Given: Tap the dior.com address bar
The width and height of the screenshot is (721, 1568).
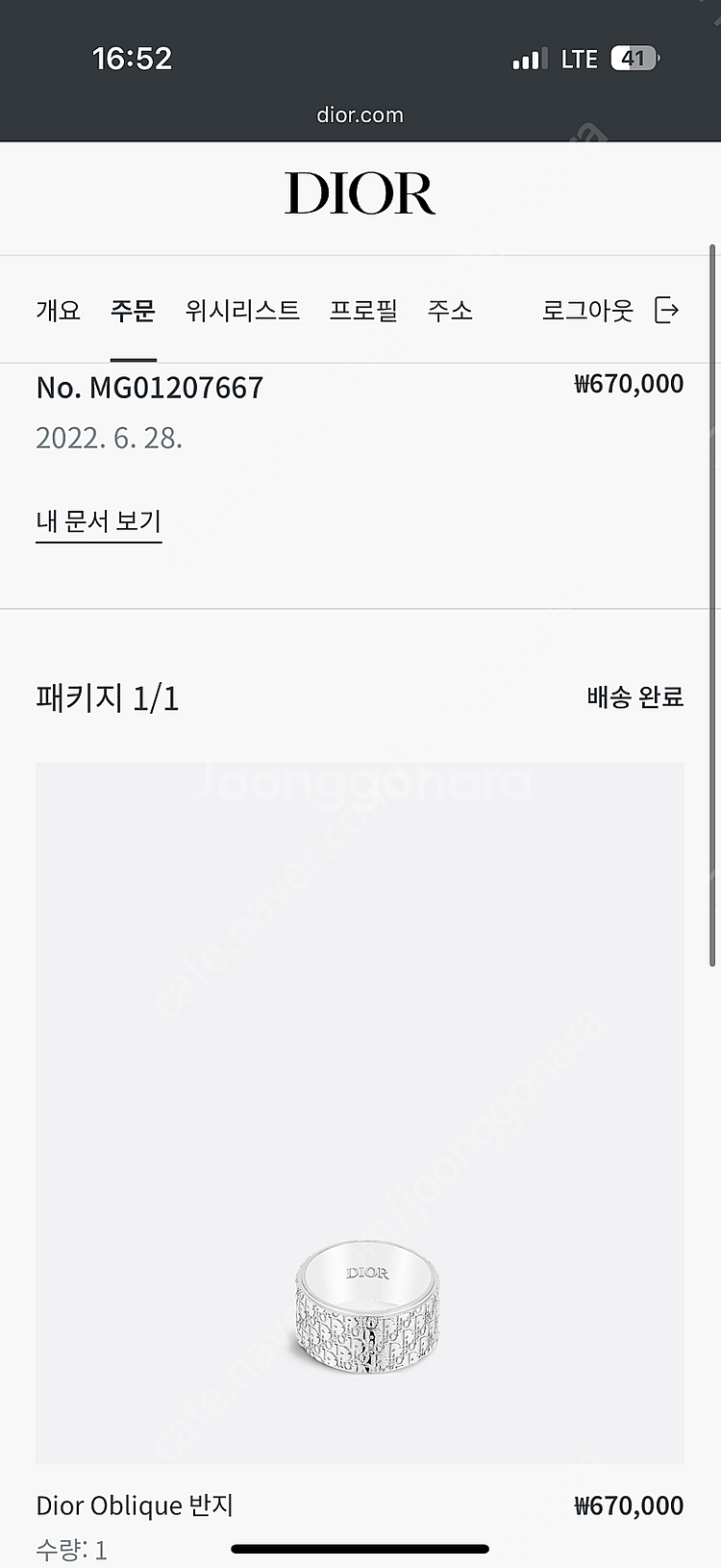Looking at the screenshot, I should [x=360, y=115].
